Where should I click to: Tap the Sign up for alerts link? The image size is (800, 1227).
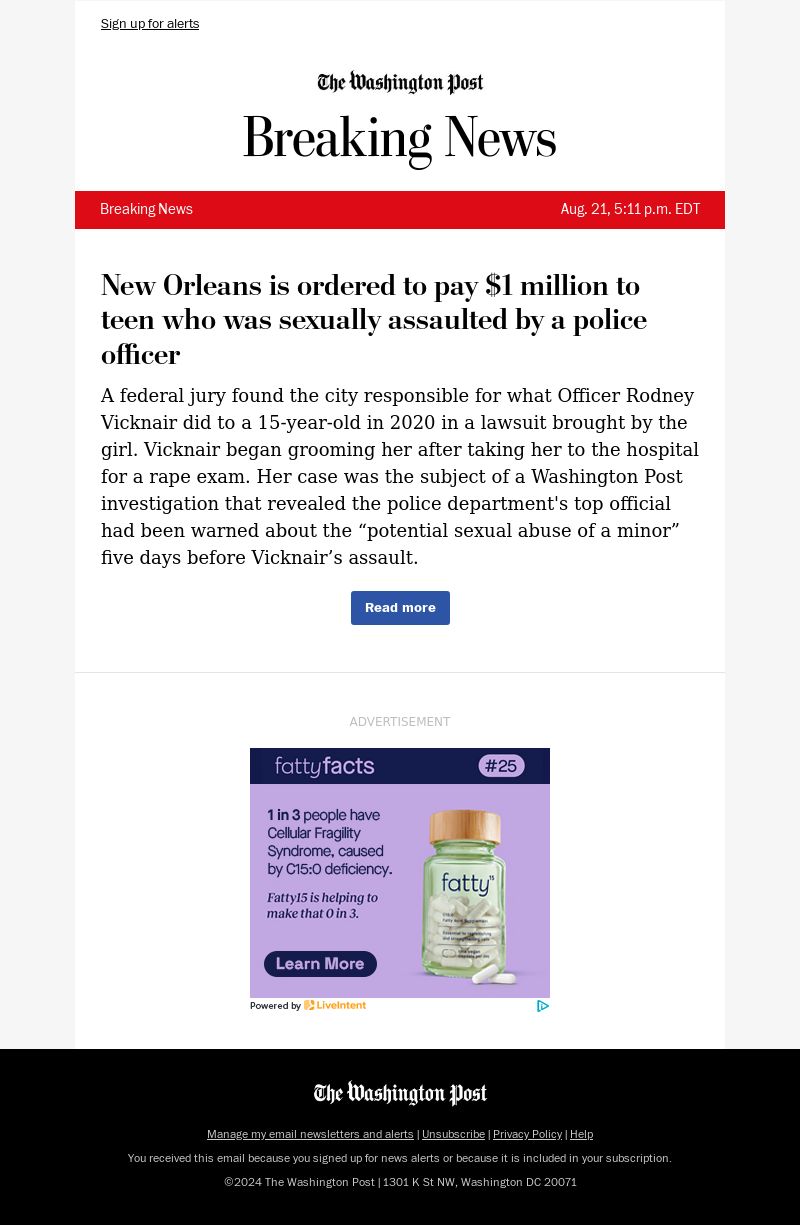(150, 24)
